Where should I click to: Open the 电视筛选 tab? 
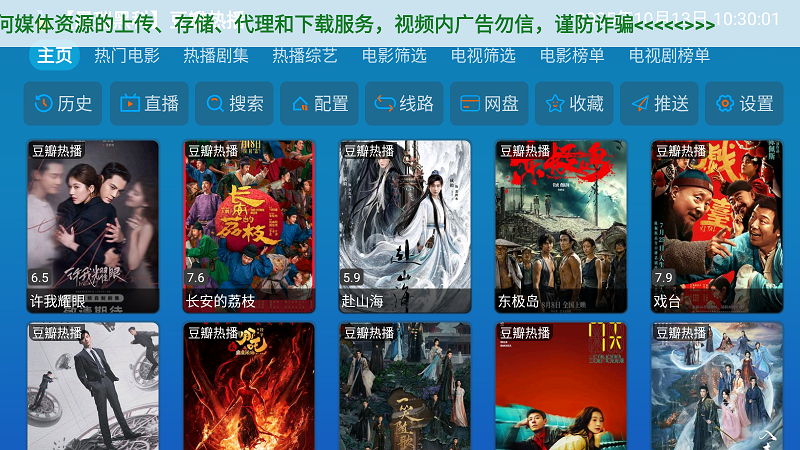483,56
